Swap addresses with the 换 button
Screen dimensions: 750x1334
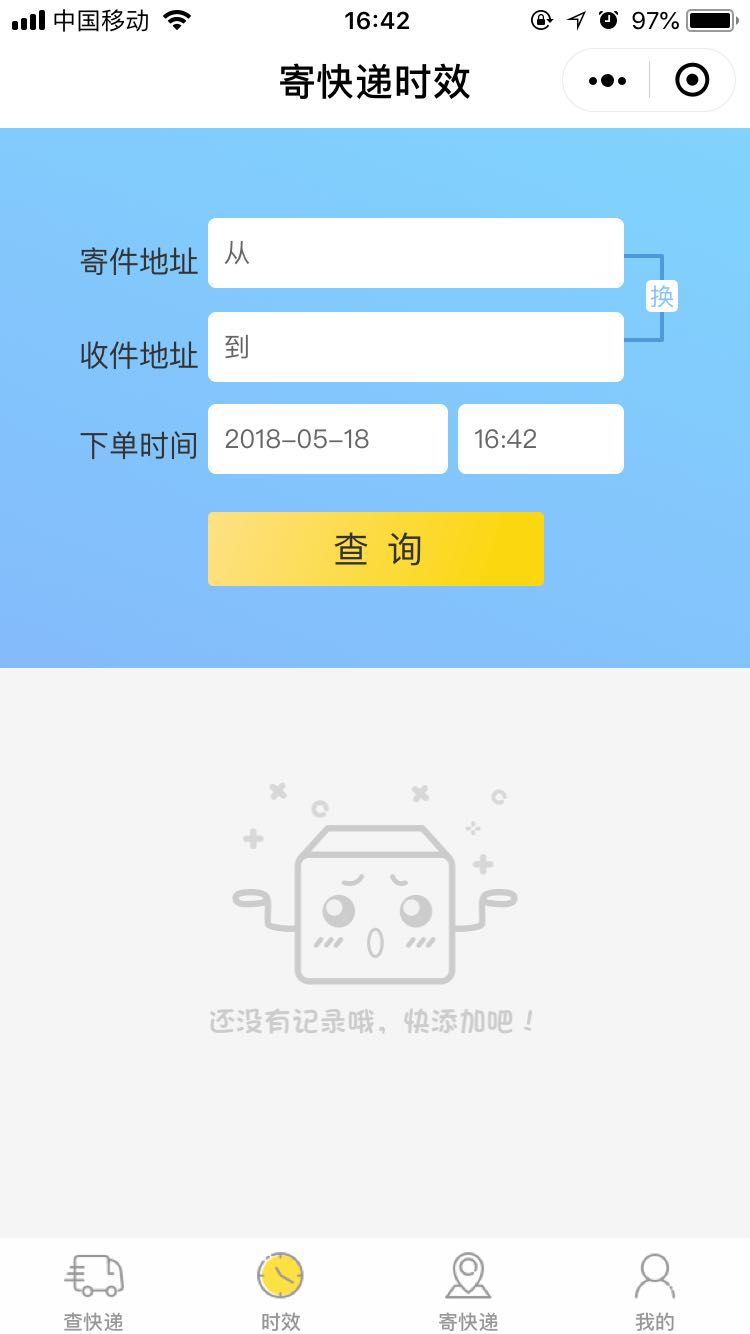click(x=662, y=296)
